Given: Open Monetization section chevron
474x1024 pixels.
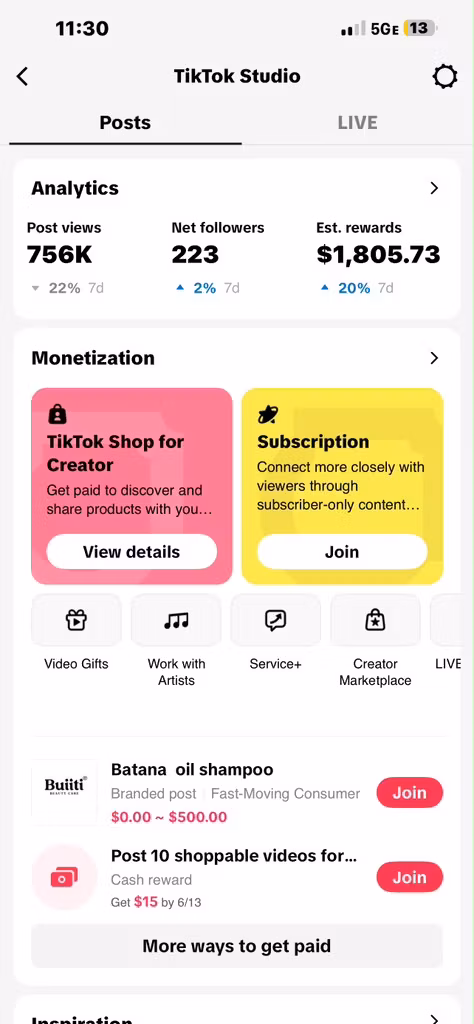Looking at the screenshot, I should tap(434, 358).
